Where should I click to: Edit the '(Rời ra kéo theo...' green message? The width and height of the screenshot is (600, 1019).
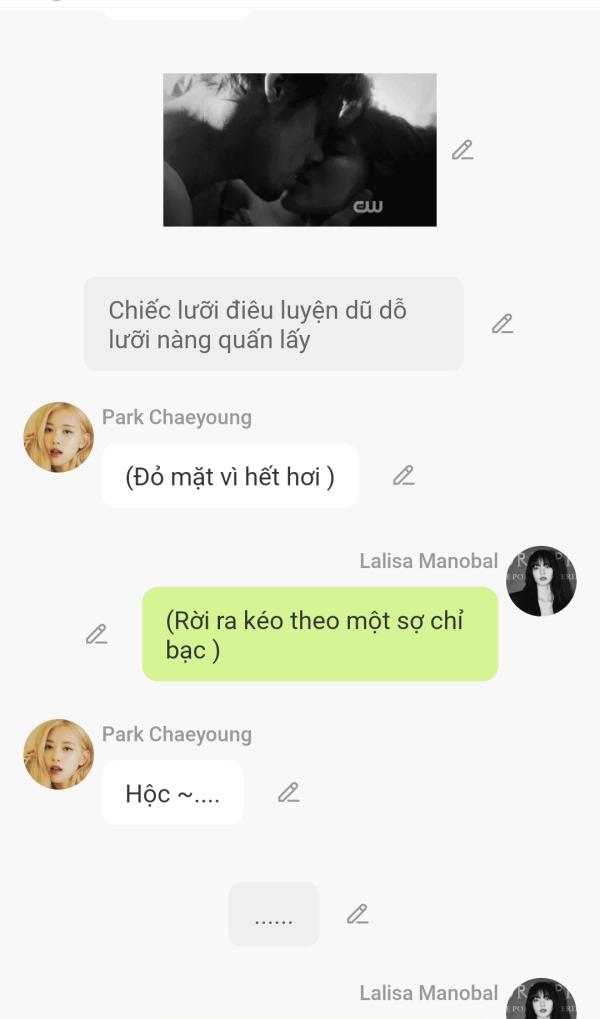pyautogui.click(x=96, y=634)
